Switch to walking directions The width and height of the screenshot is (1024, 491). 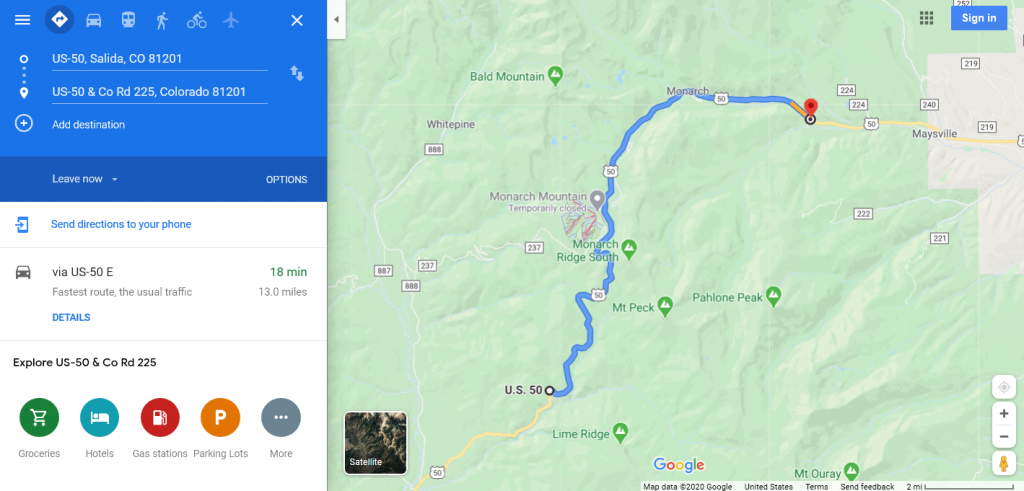(x=162, y=20)
